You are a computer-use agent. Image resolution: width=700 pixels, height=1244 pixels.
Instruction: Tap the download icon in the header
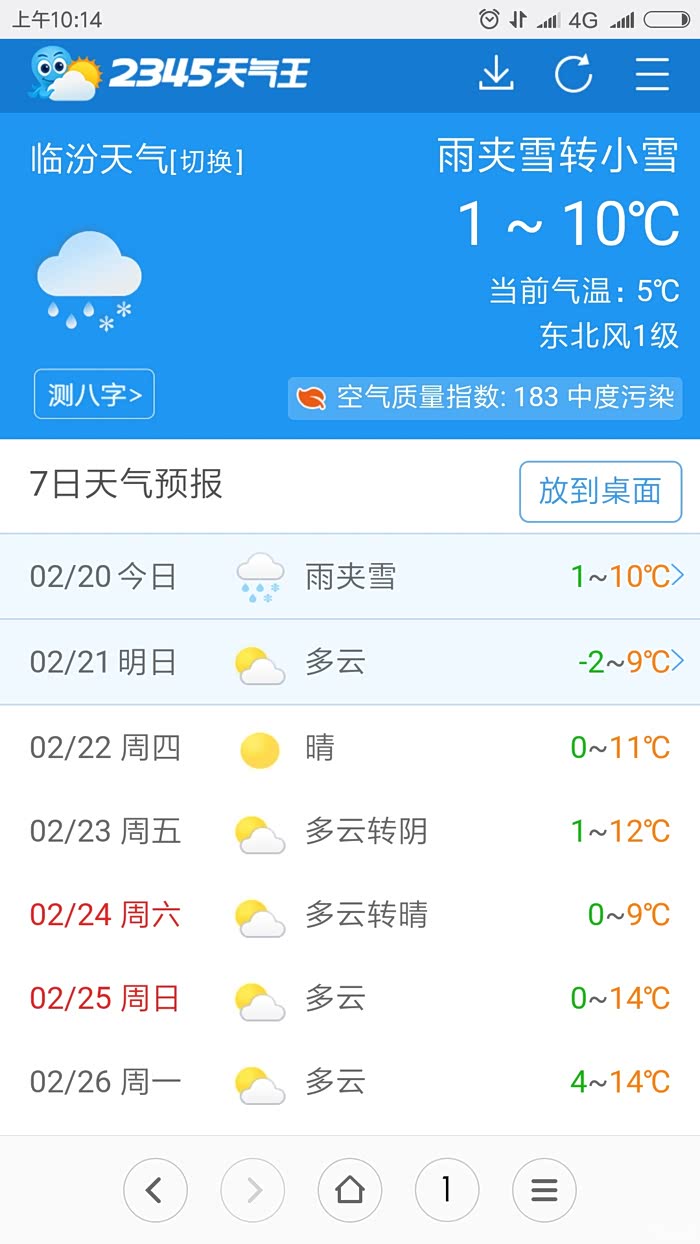[x=496, y=74]
